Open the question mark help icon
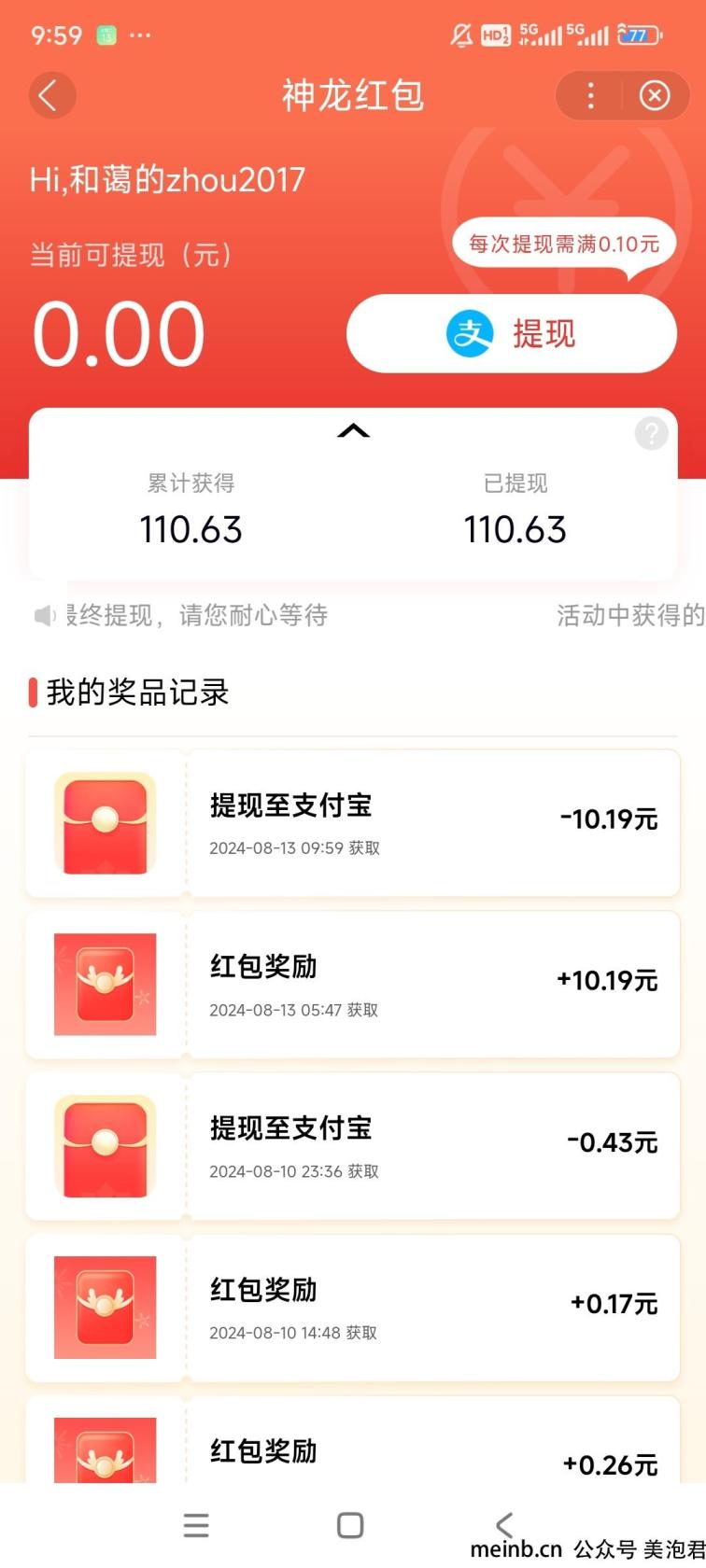This screenshot has height=1568, width=706. click(x=651, y=434)
